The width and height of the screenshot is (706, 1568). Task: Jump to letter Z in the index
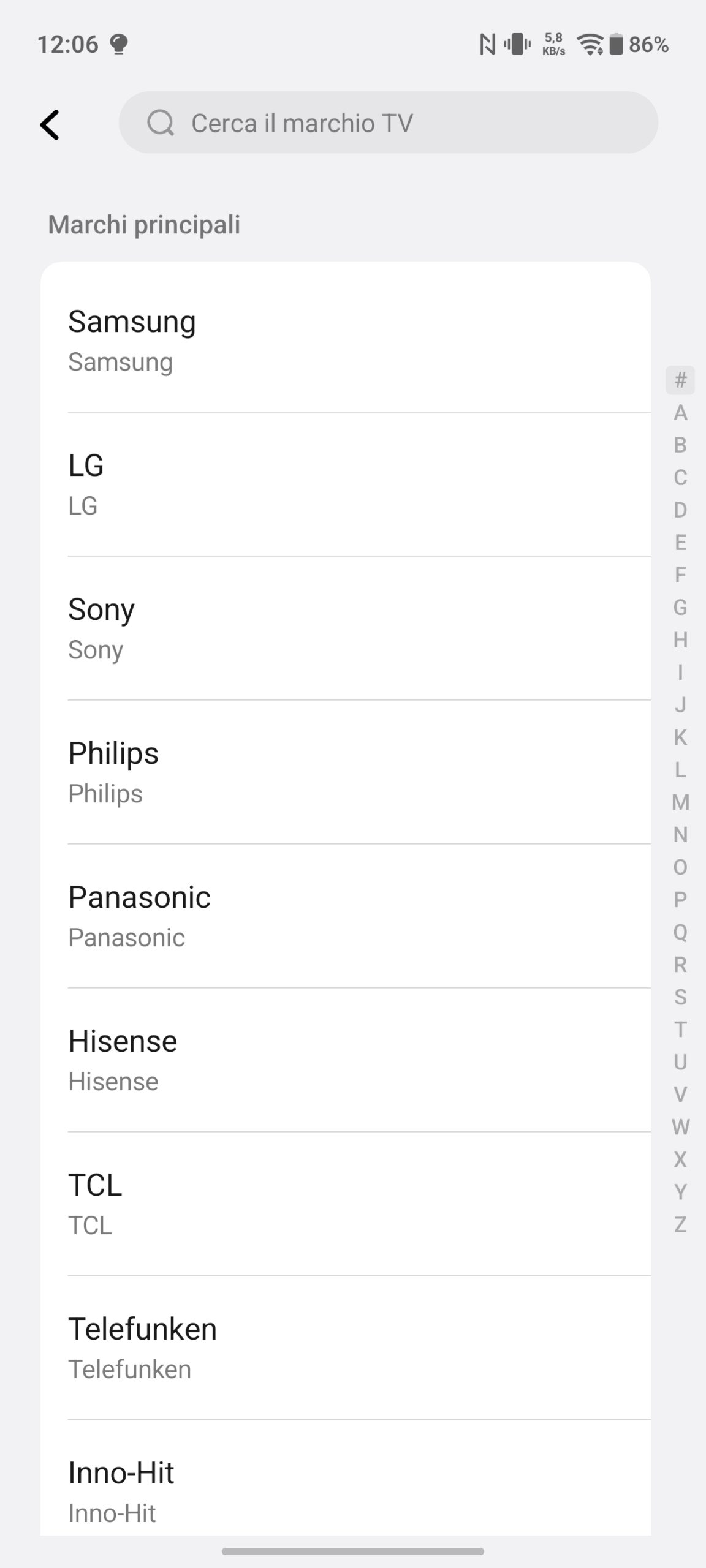pyautogui.click(x=680, y=1224)
